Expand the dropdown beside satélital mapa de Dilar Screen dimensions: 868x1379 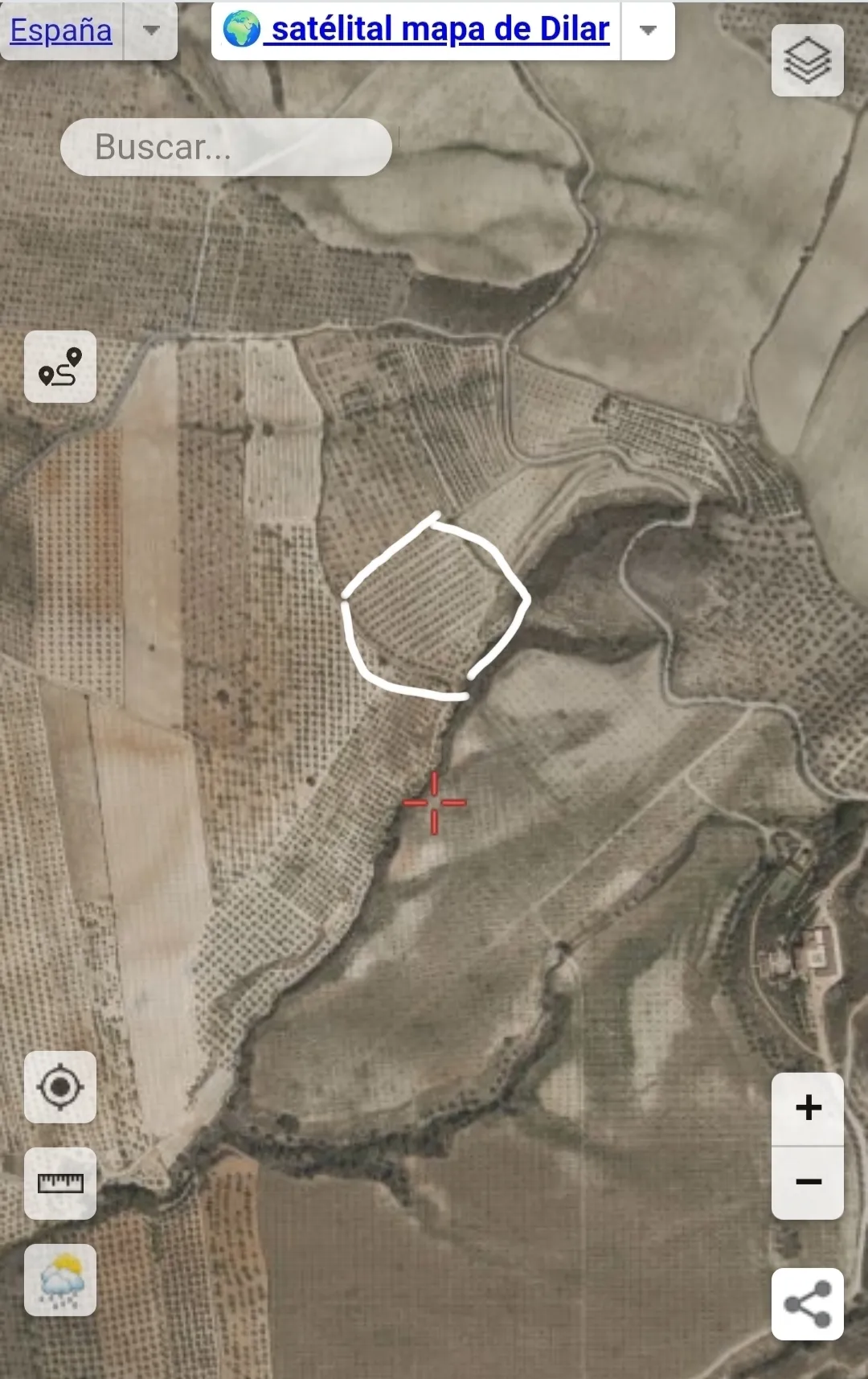tap(648, 31)
